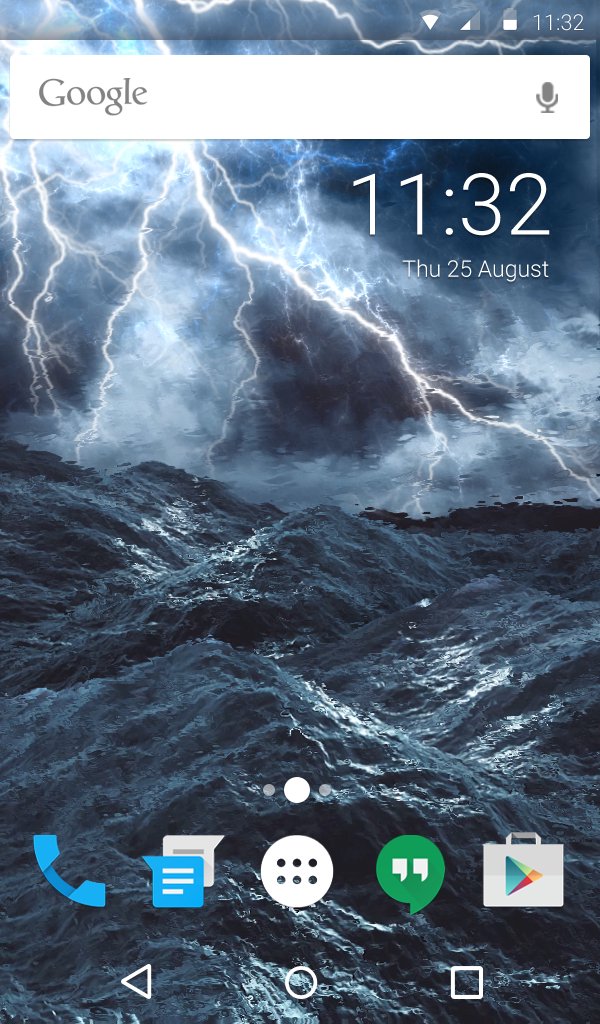The width and height of the screenshot is (600, 1024).
Task: Show recent apps
Action: pyautogui.click(x=466, y=982)
